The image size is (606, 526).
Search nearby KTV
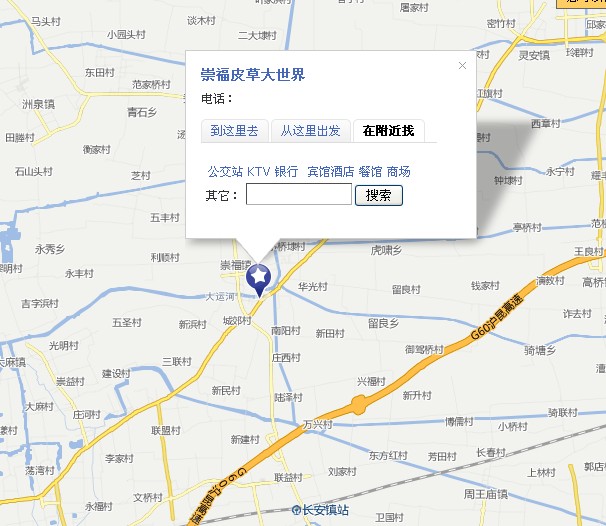tap(259, 172)
